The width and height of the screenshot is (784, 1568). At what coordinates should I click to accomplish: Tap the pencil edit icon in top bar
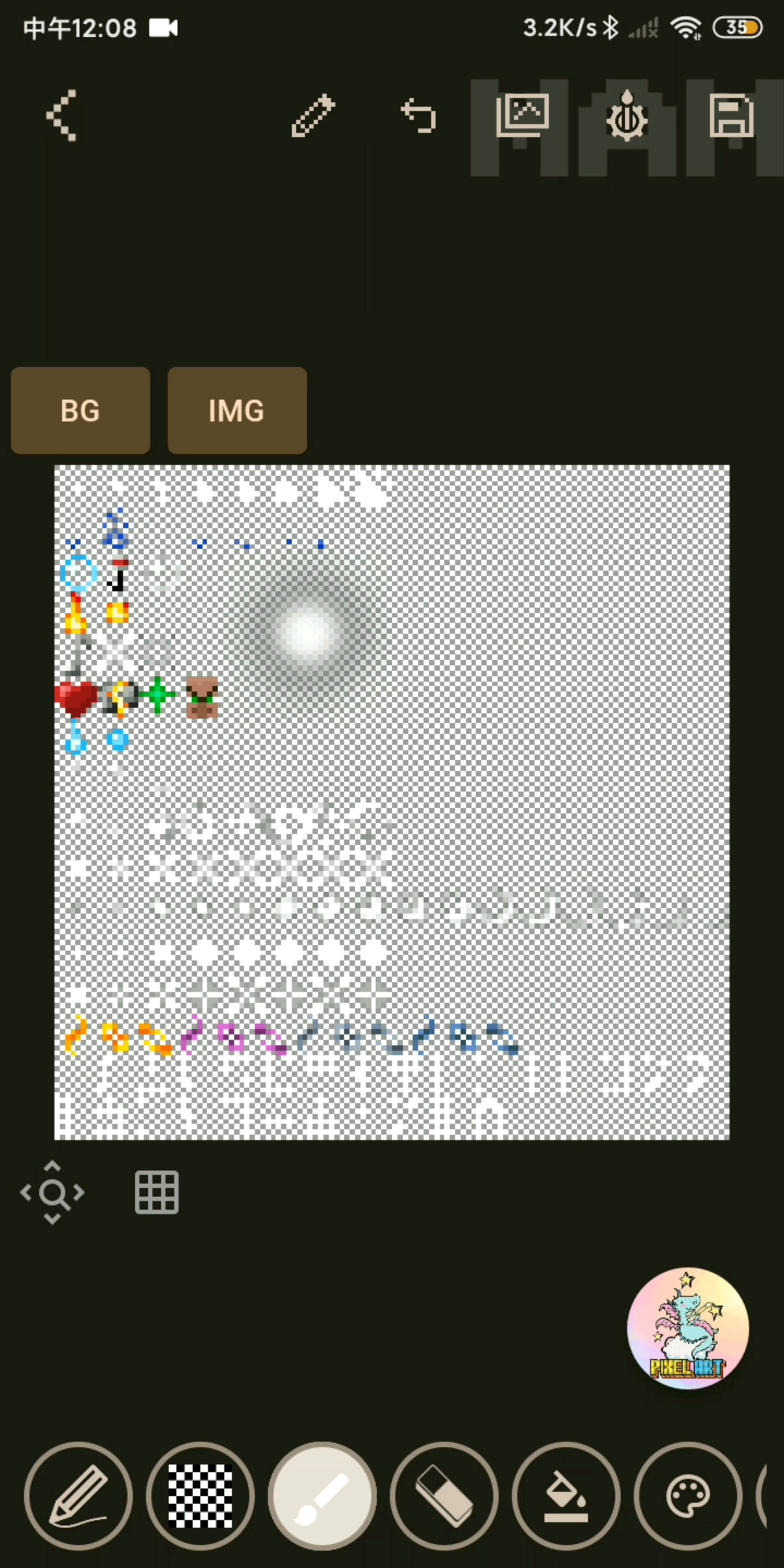[x=313, y=115]
